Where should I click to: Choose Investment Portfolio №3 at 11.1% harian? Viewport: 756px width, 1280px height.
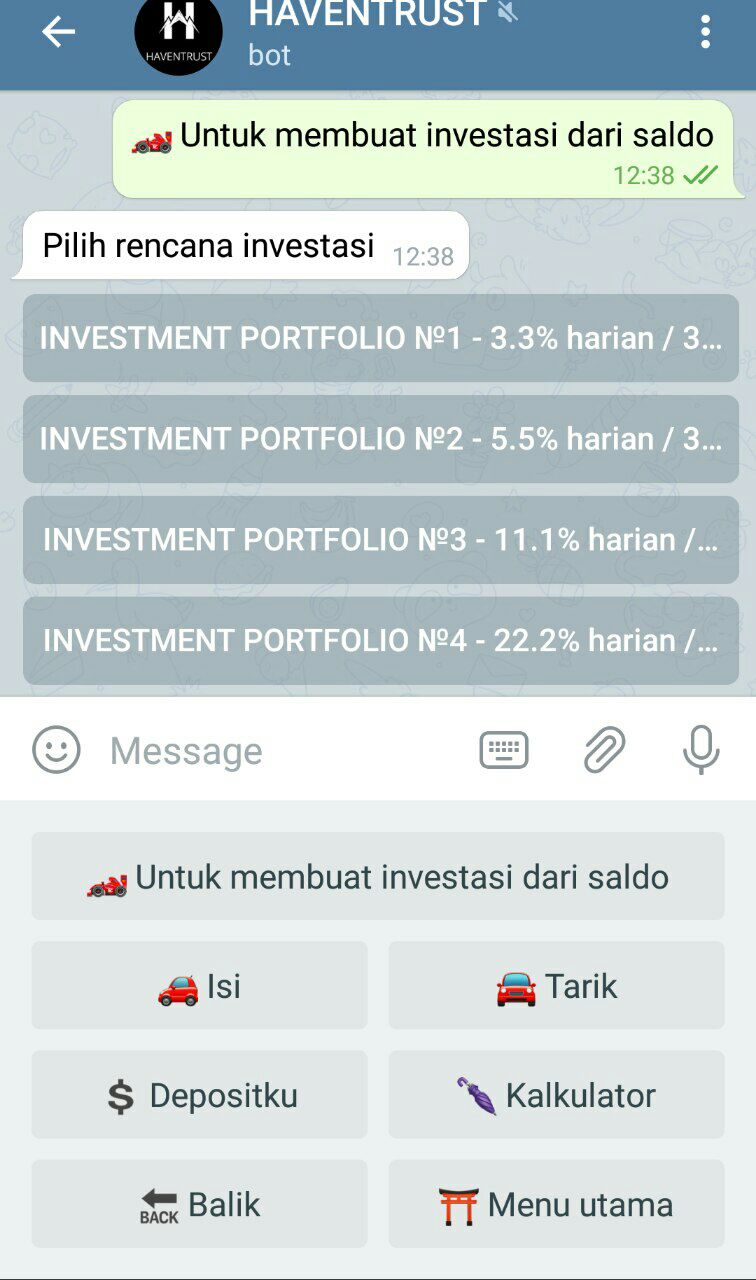click(x=381, y=540)
